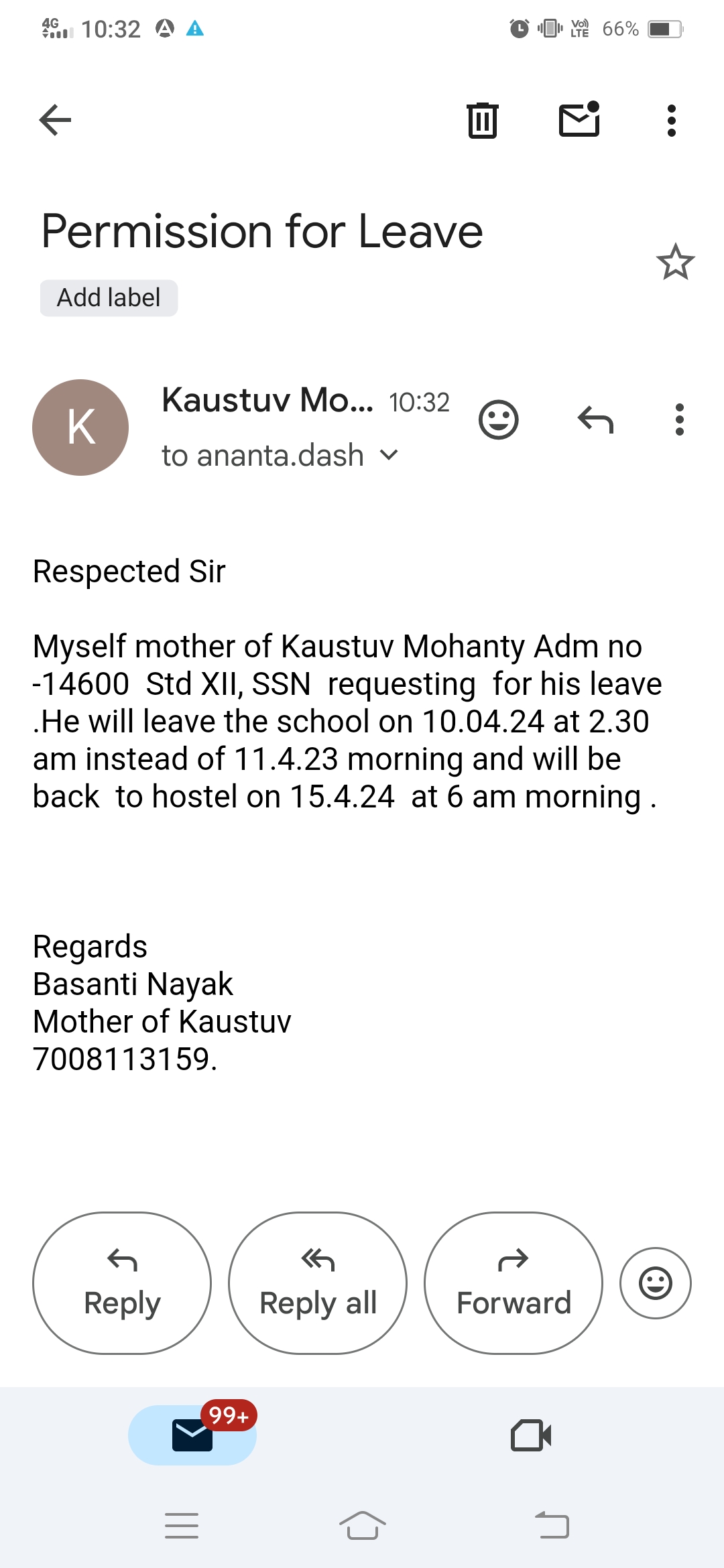Tap the Add label chip

[x=109, y=298]
